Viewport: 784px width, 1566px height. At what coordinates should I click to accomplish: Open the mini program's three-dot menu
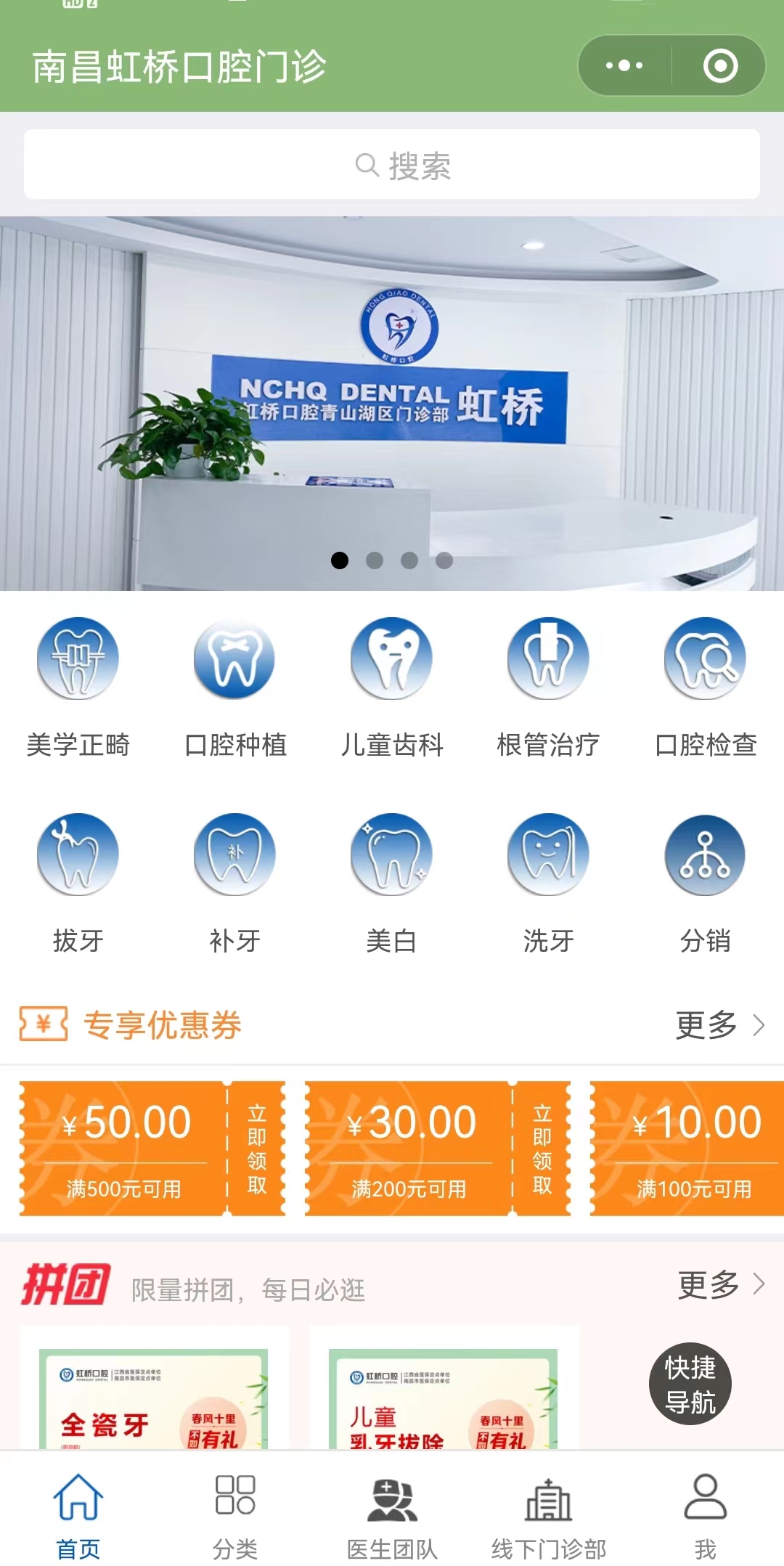[x=624, y=66]
